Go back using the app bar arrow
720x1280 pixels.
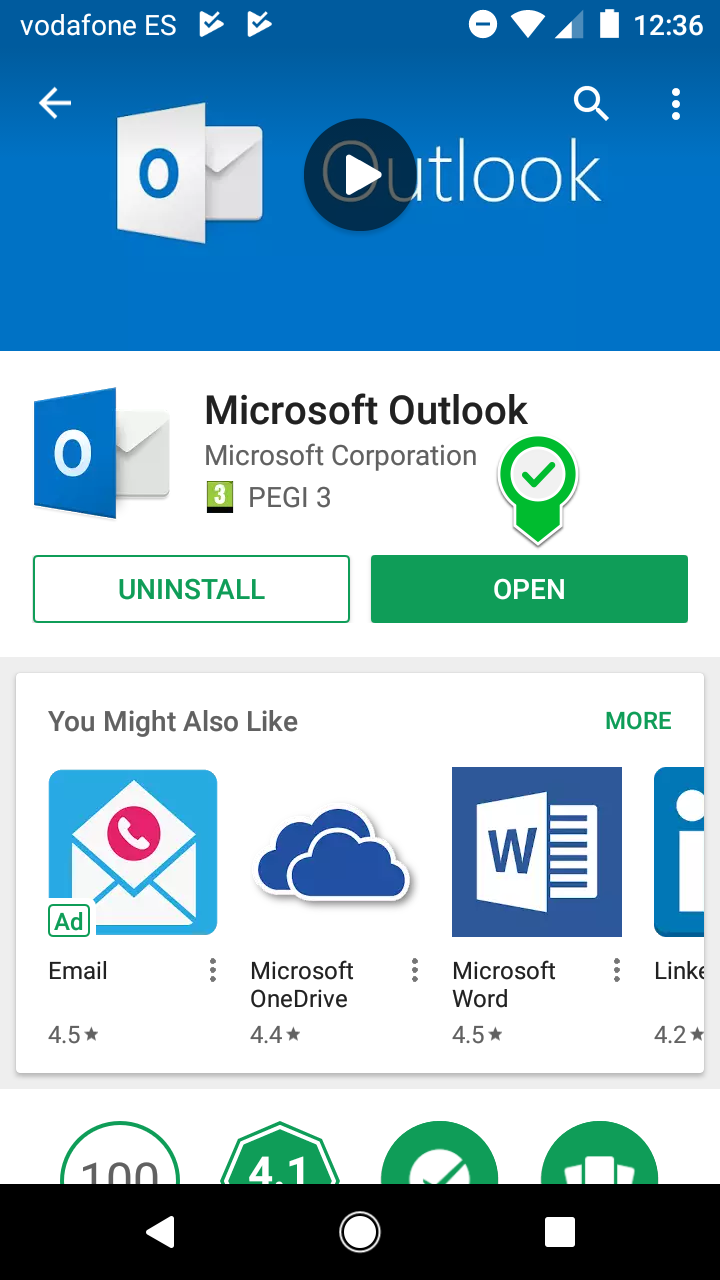coord(55,103)
